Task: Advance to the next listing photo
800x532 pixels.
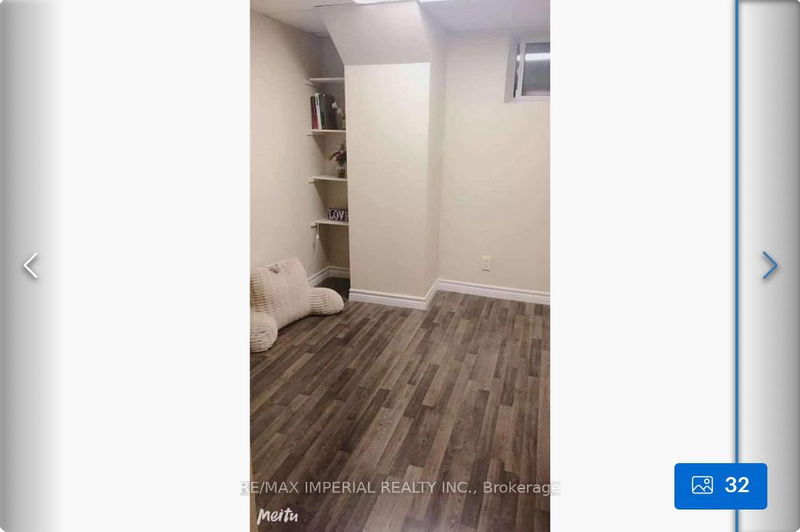Action: (x=769, y=266)
